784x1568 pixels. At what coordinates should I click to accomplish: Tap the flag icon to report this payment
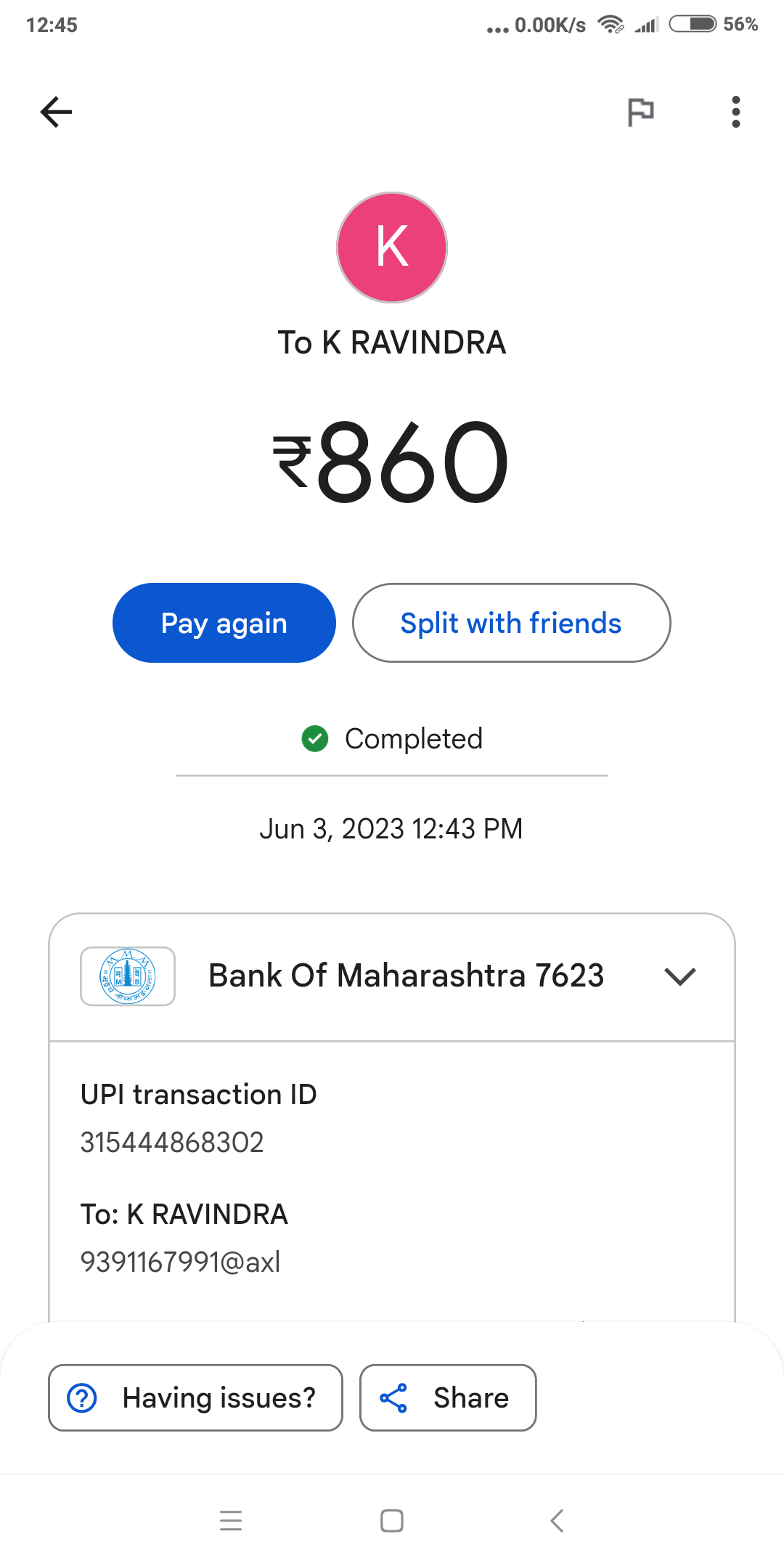pos(640,112)
